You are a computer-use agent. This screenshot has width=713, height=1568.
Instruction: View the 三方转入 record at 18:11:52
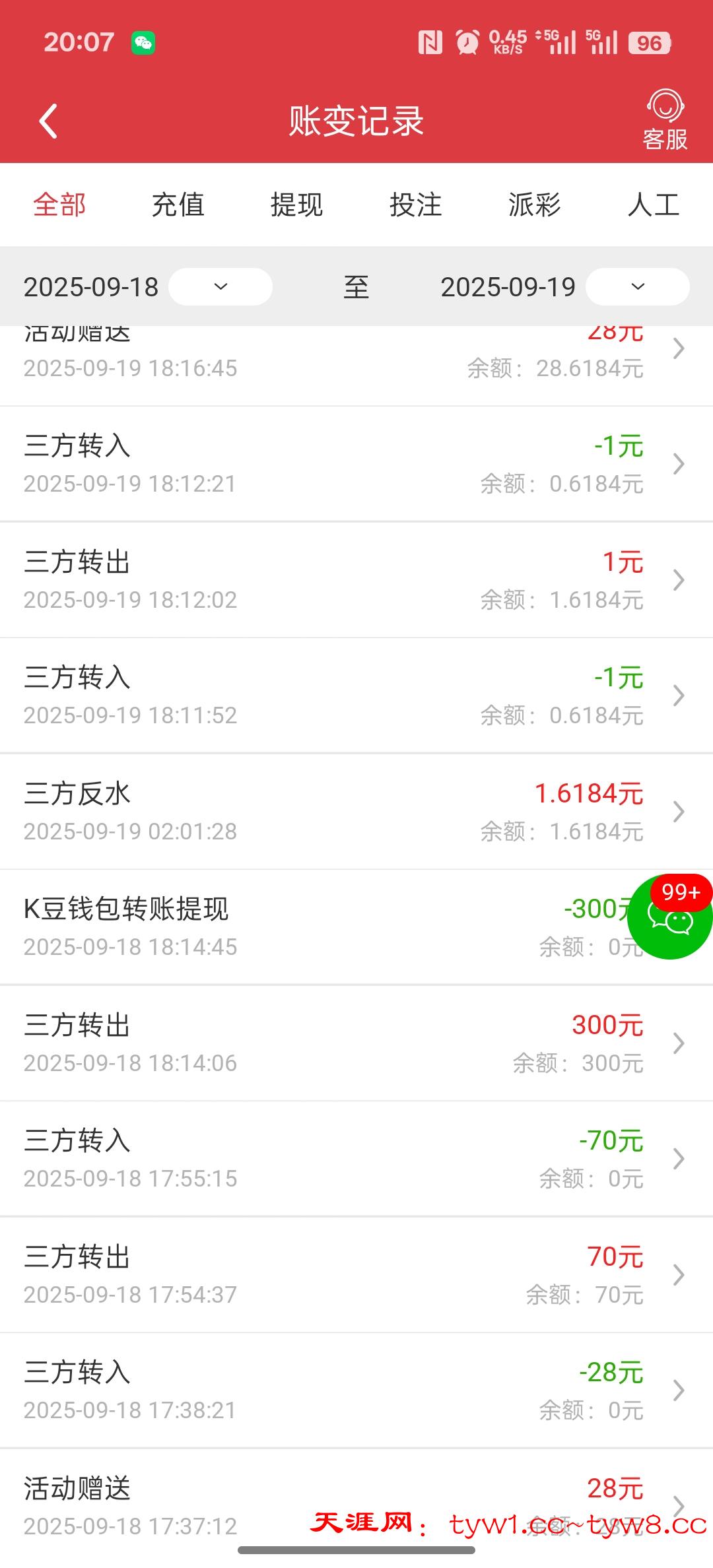click(x=356, y=696)
